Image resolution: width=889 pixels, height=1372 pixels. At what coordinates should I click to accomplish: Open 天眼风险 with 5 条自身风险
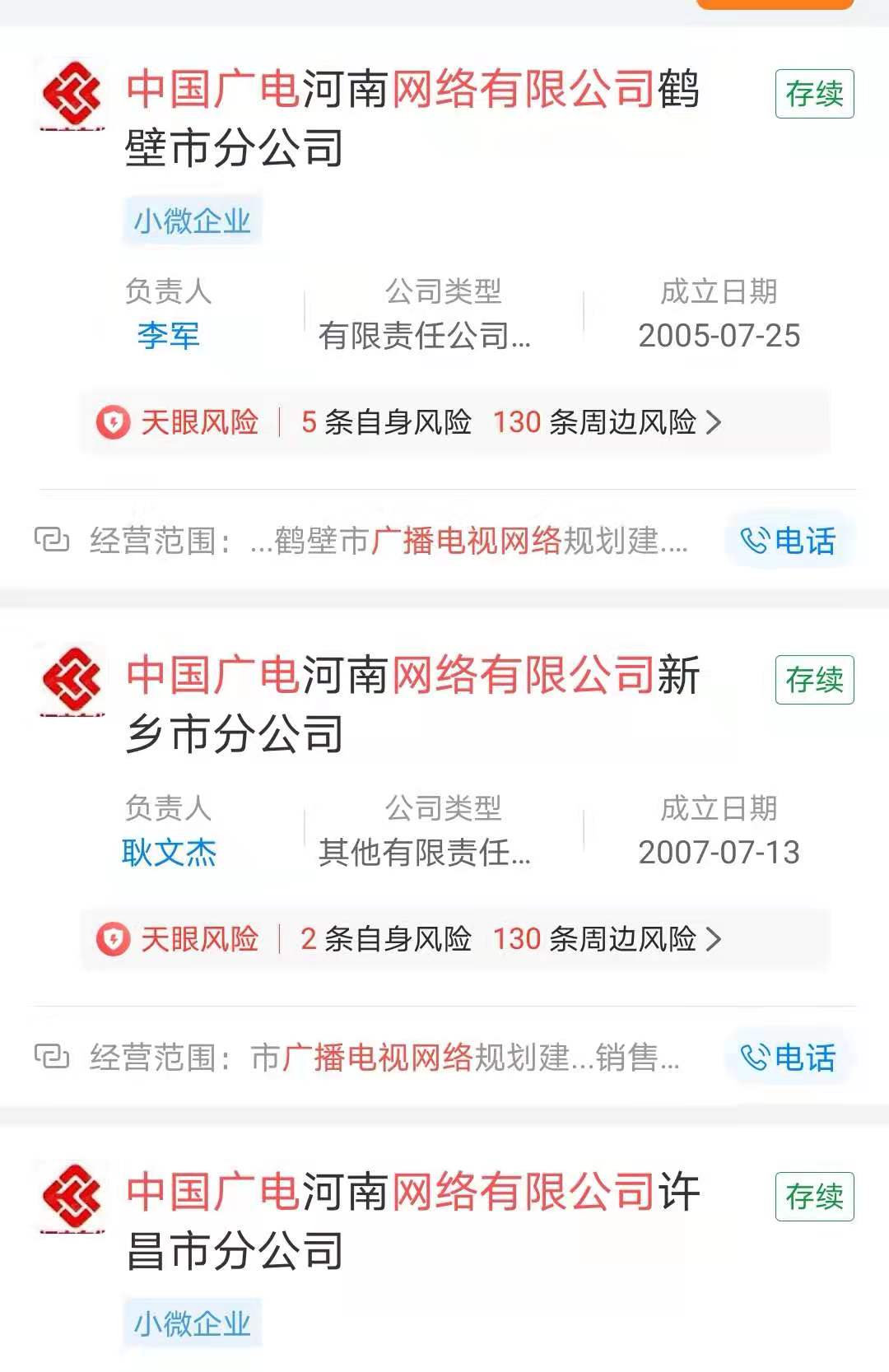pyautogui.click(x=454, y=422)
